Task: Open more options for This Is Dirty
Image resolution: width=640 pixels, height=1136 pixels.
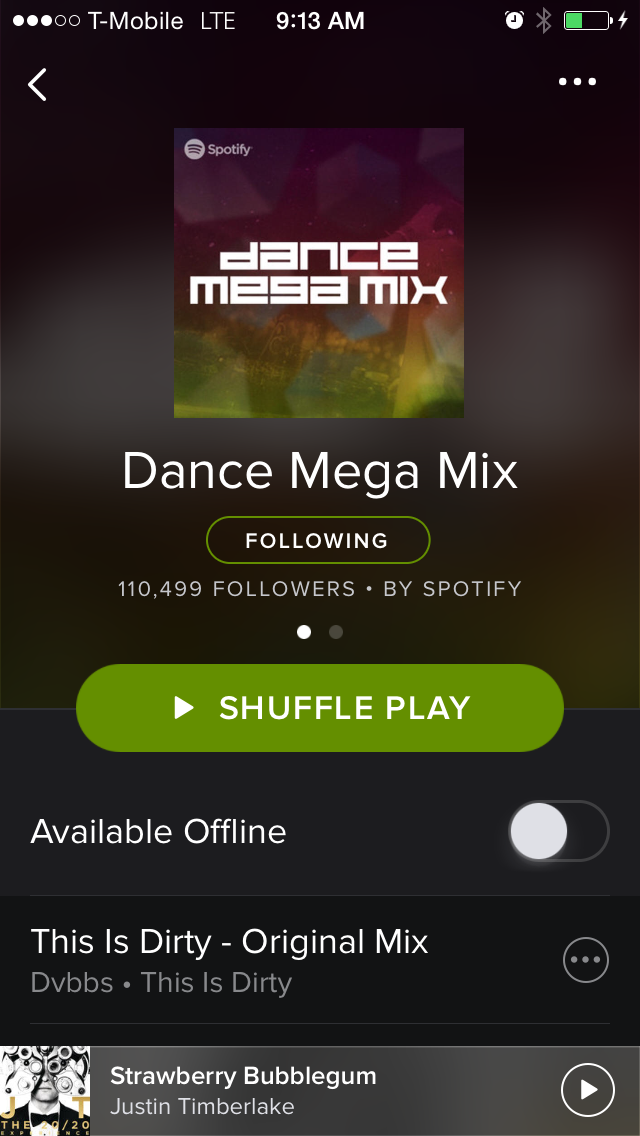Action: click(586, 960)
